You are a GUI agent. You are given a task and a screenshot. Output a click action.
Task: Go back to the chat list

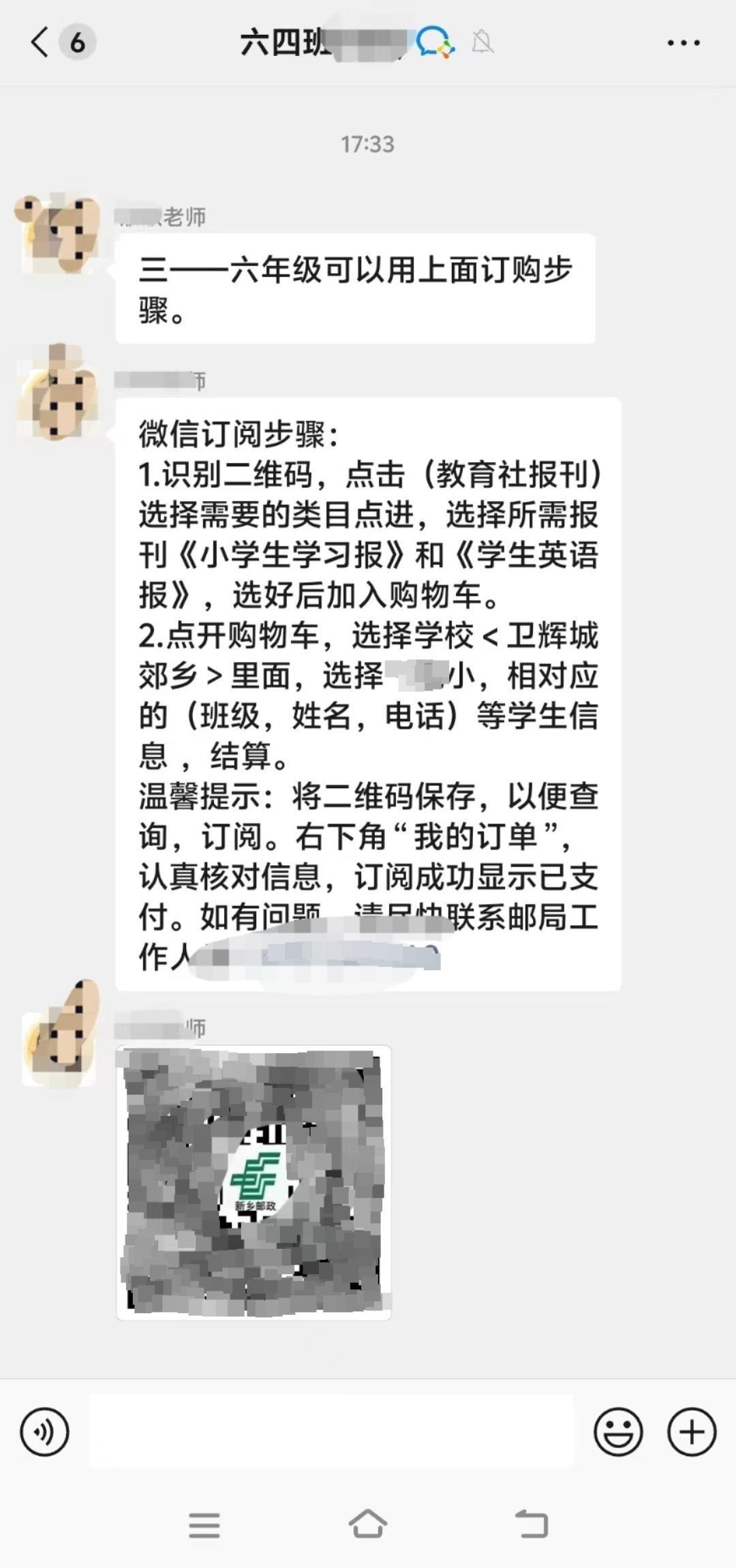41,42
